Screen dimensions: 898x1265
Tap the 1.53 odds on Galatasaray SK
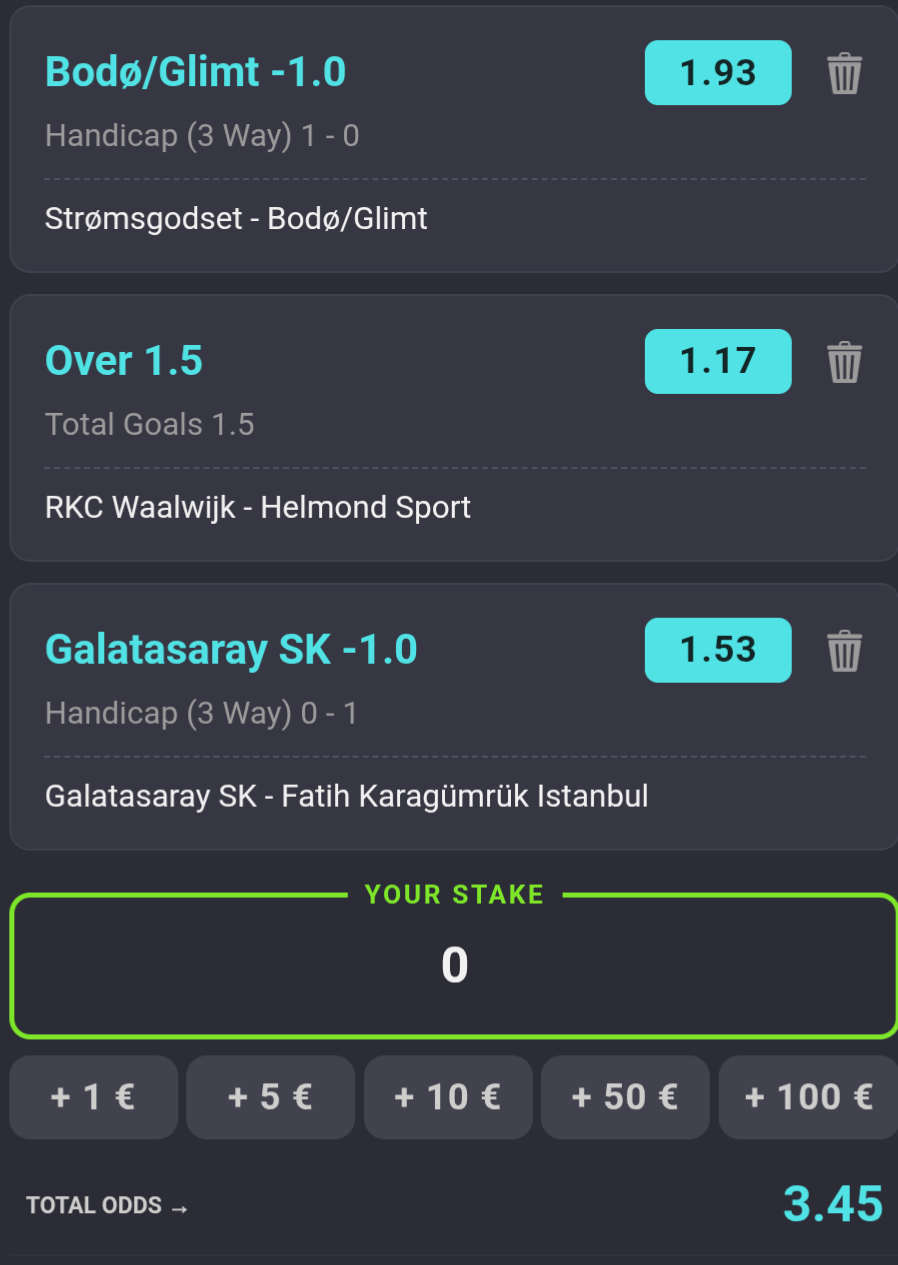click(717, 650)
